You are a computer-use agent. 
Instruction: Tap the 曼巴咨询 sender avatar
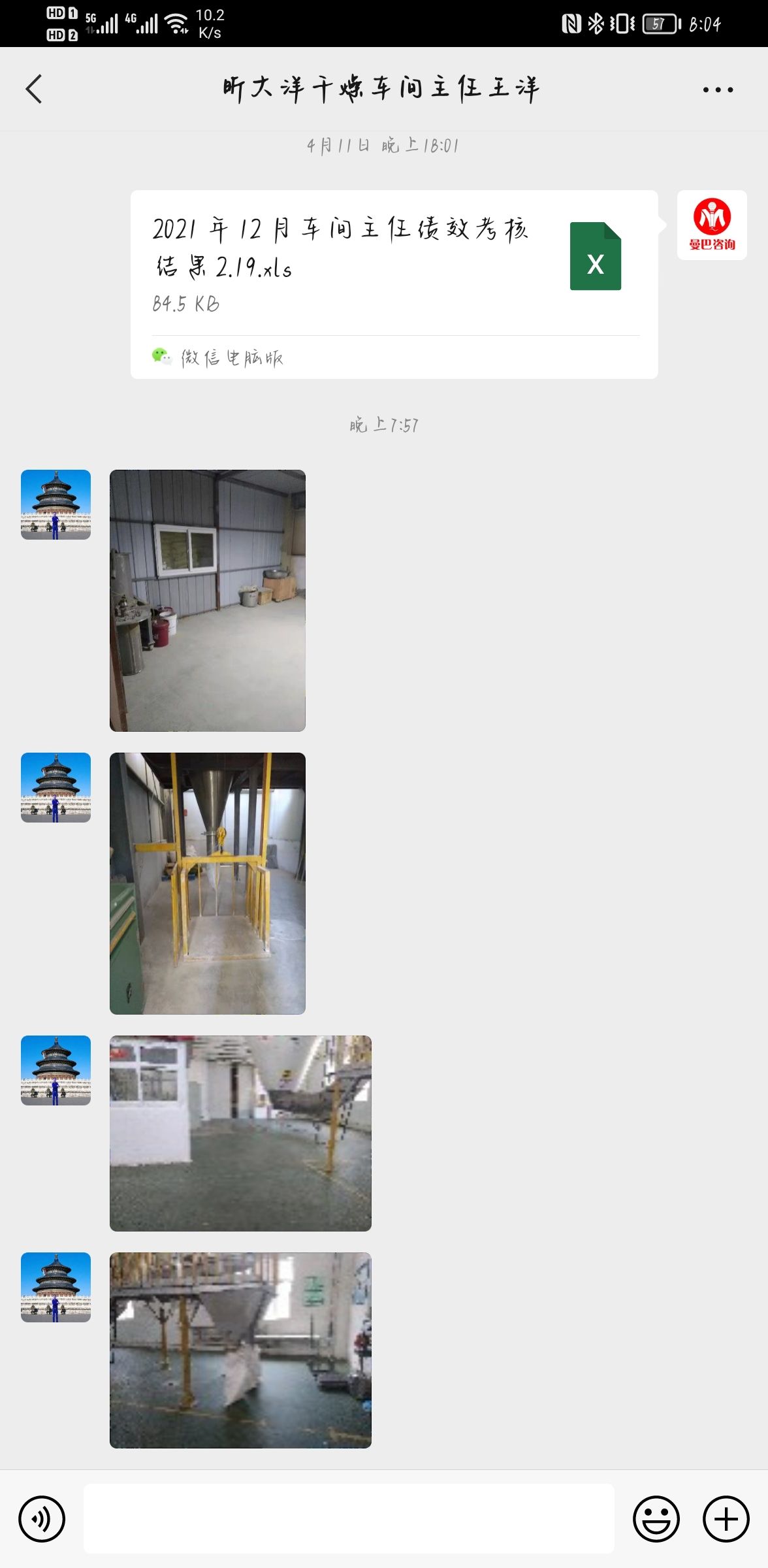[712, 225]
